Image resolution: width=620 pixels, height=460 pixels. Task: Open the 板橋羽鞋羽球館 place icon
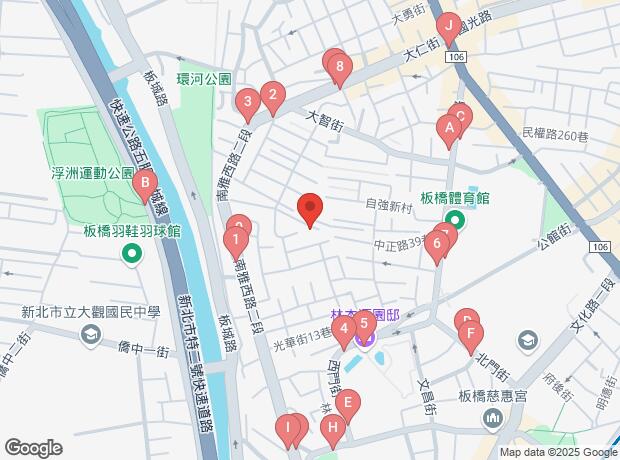point(130,254)
